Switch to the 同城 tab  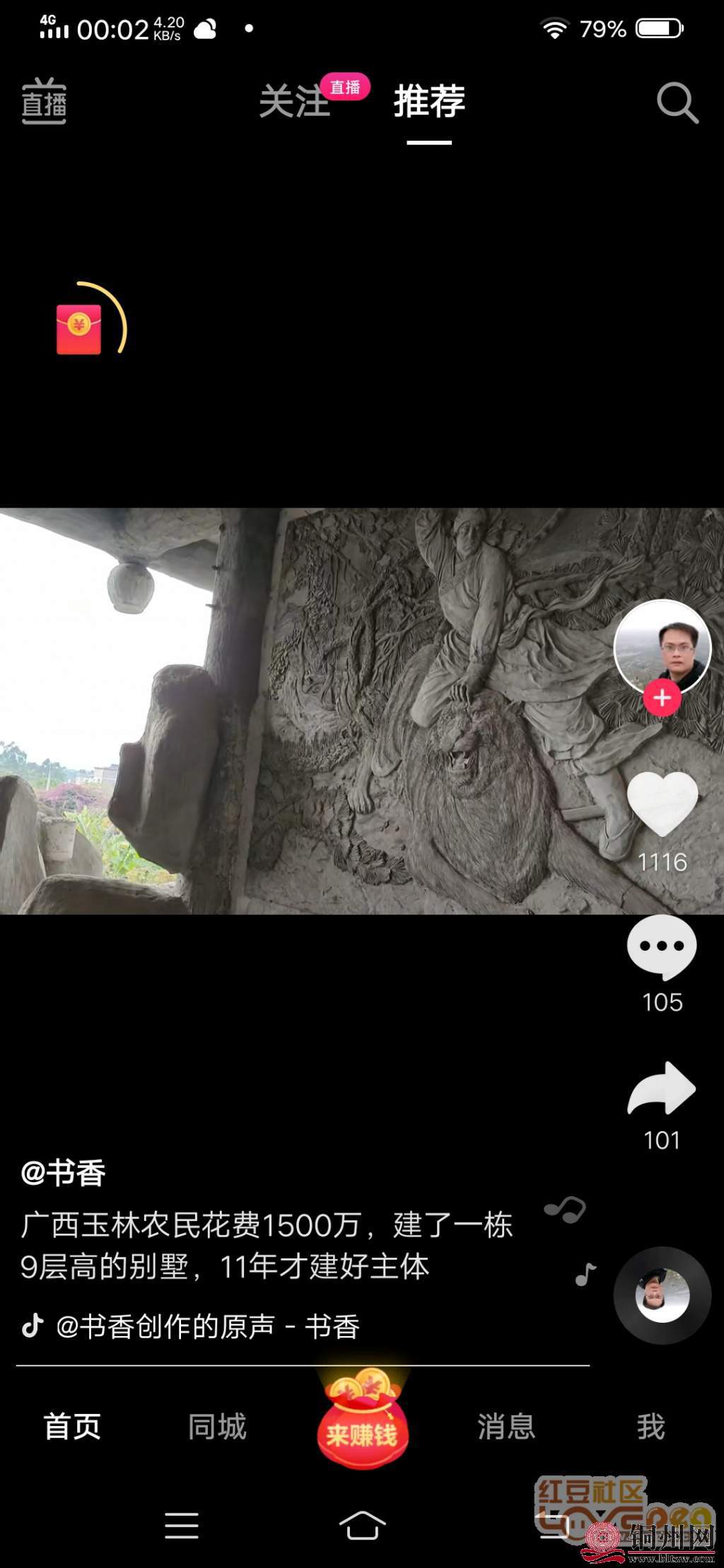point(217,1427)
